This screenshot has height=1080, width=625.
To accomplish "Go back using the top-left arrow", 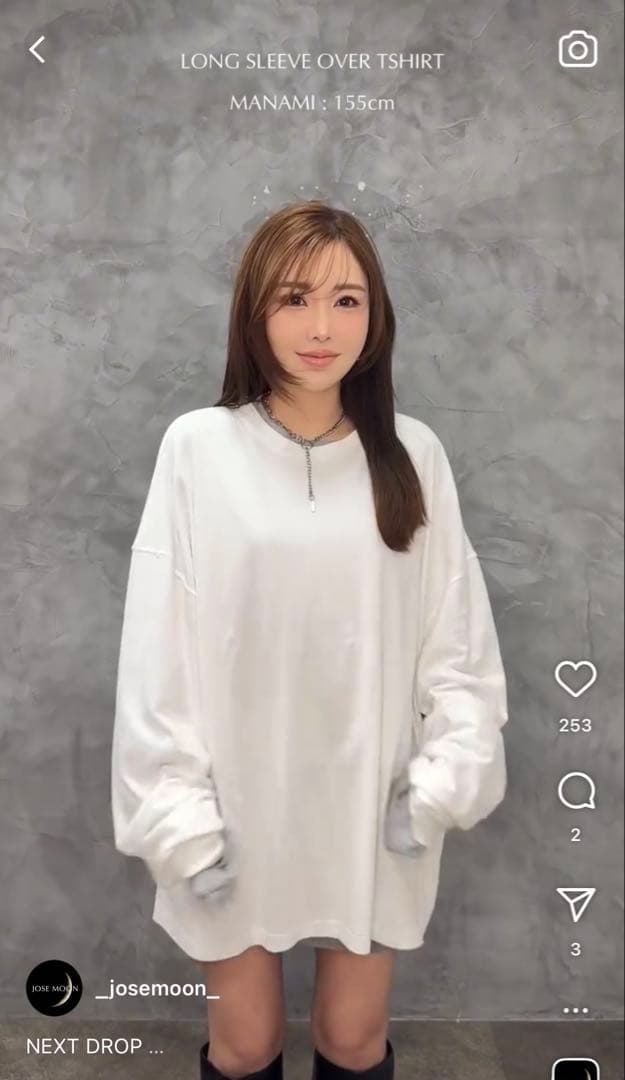I will (x=37, y=50).
